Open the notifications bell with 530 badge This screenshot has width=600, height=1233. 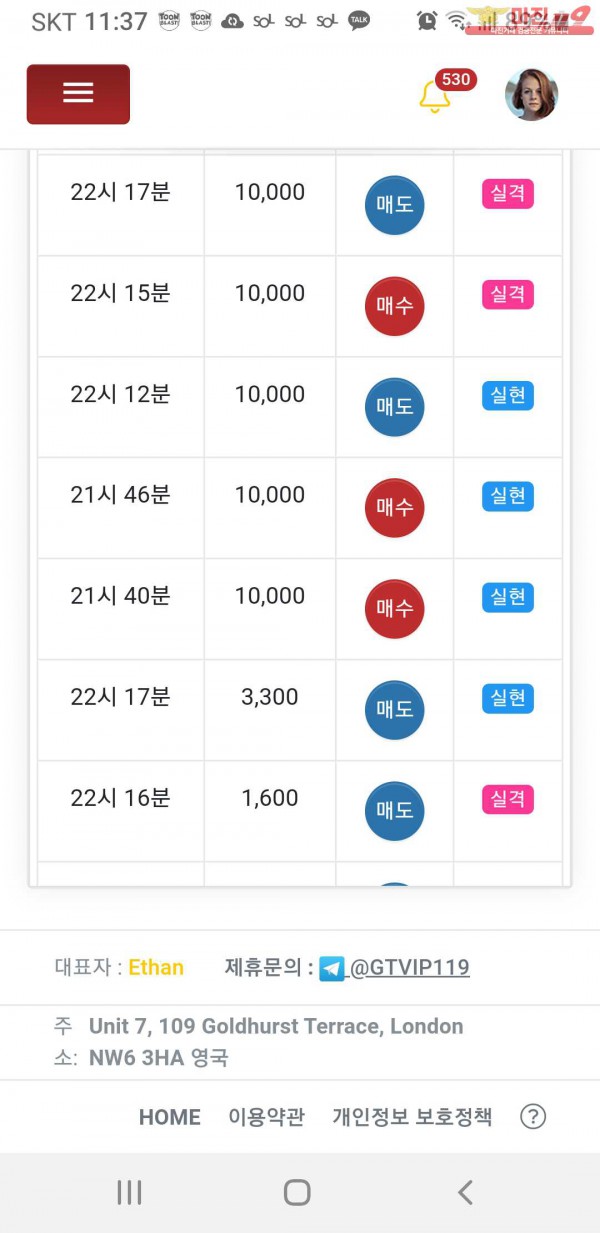pyautogui.click(x=436, y=96)
